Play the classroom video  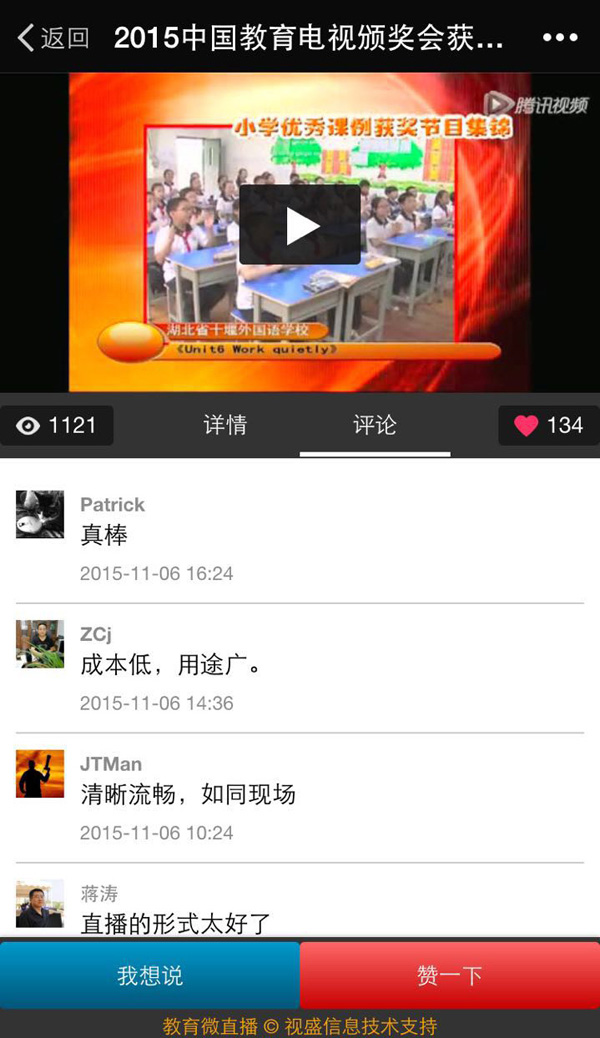click(x=300, y=226)
